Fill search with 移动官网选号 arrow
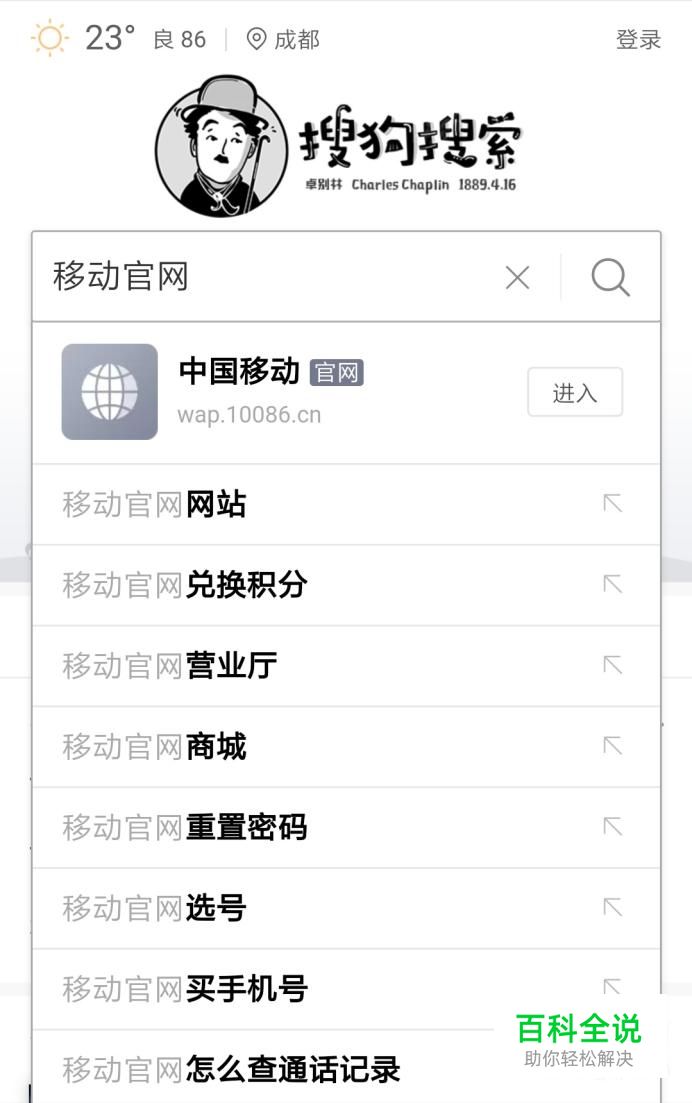 tap(612, 907)
